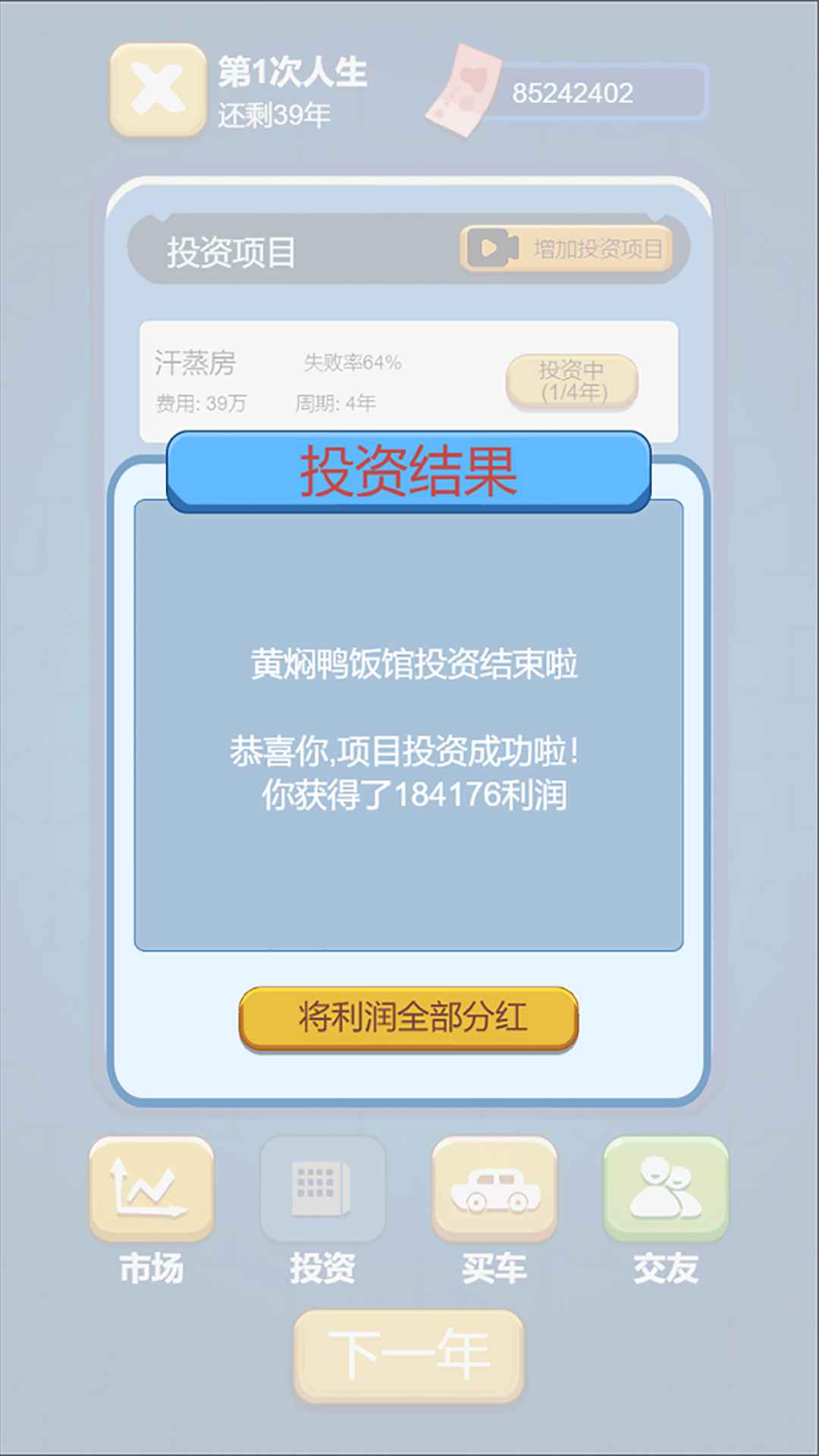Close the game with the X button
The height and width of the screenshot is (1456, 819).
coord(158,89)
